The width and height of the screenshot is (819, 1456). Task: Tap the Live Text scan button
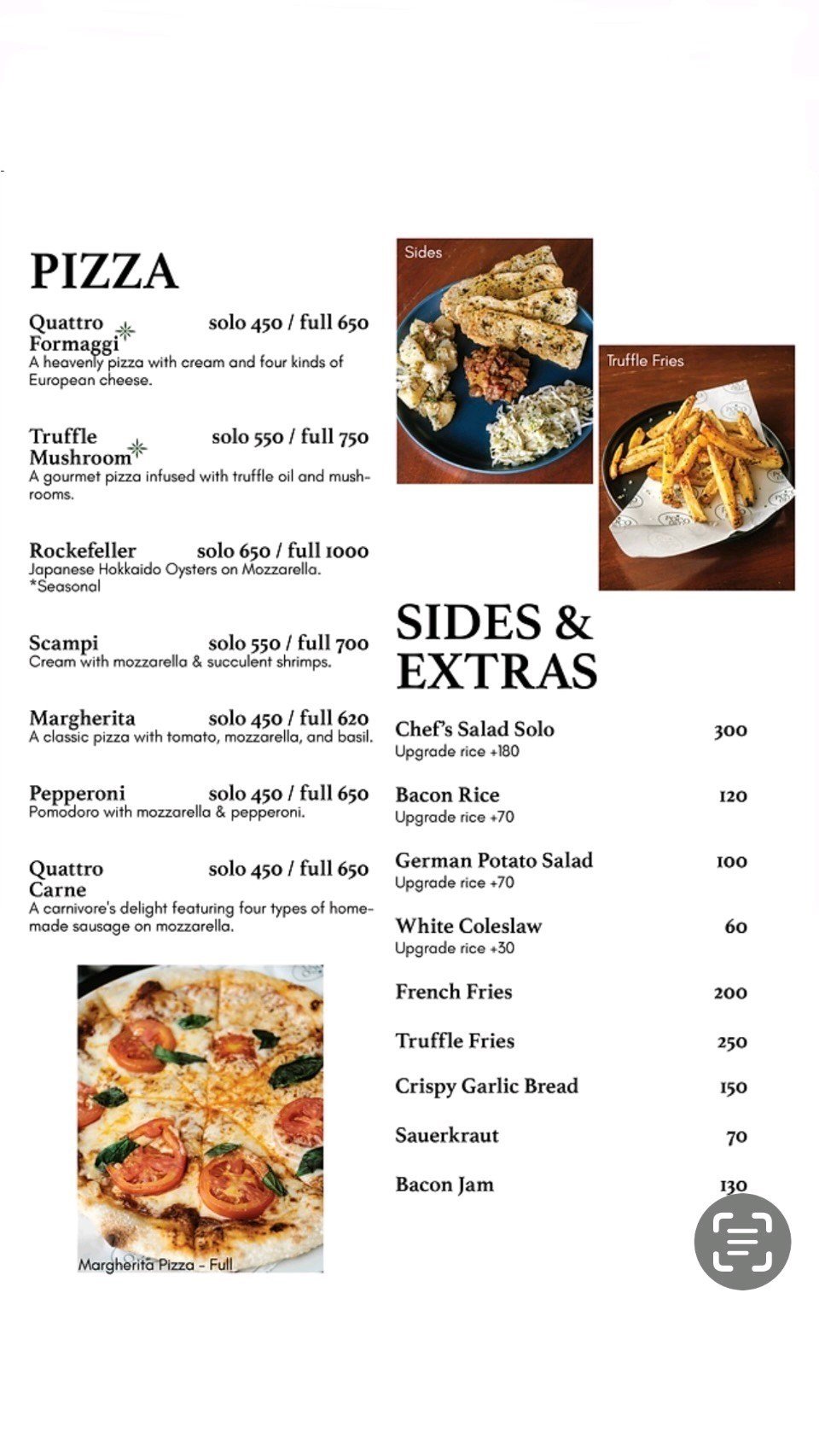[742, 1241]
